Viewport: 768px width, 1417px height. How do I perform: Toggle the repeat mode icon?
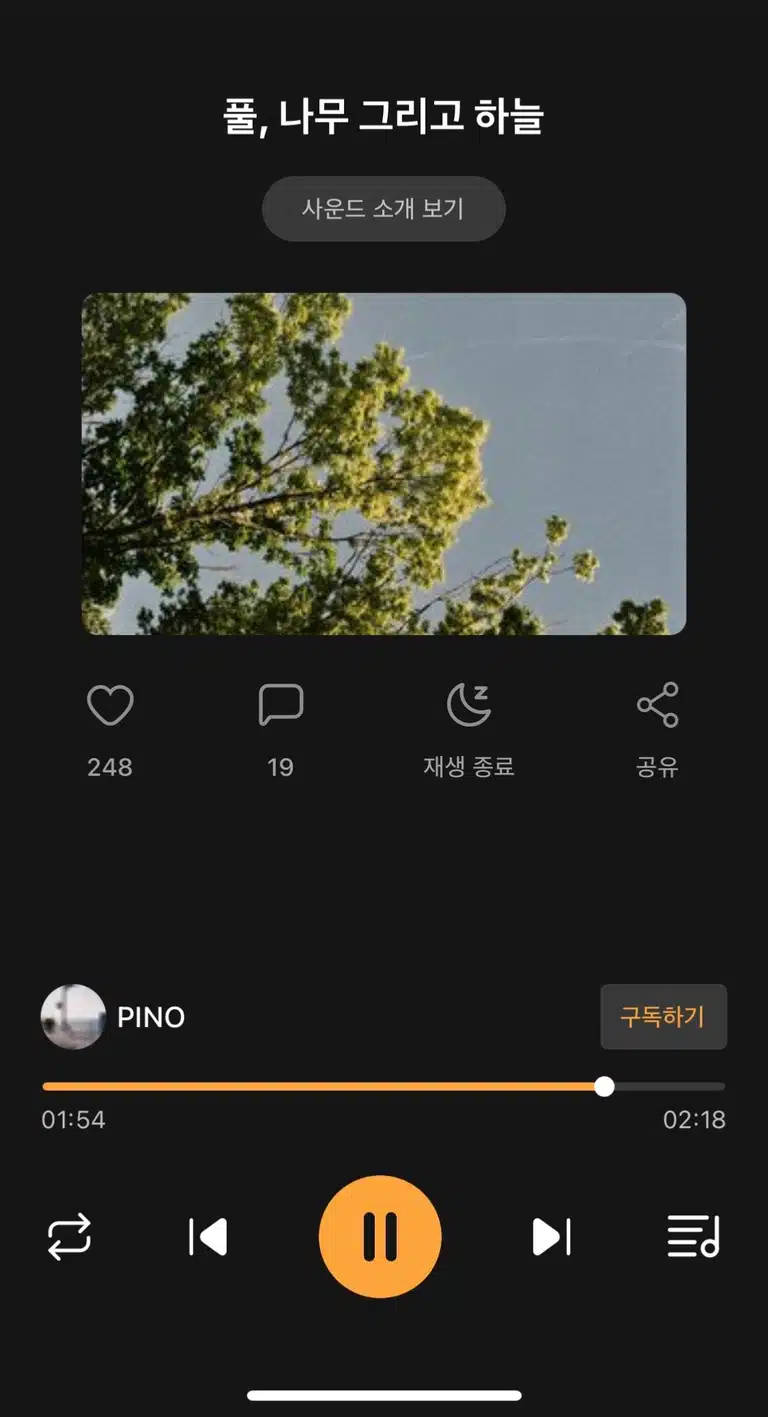70,1237
